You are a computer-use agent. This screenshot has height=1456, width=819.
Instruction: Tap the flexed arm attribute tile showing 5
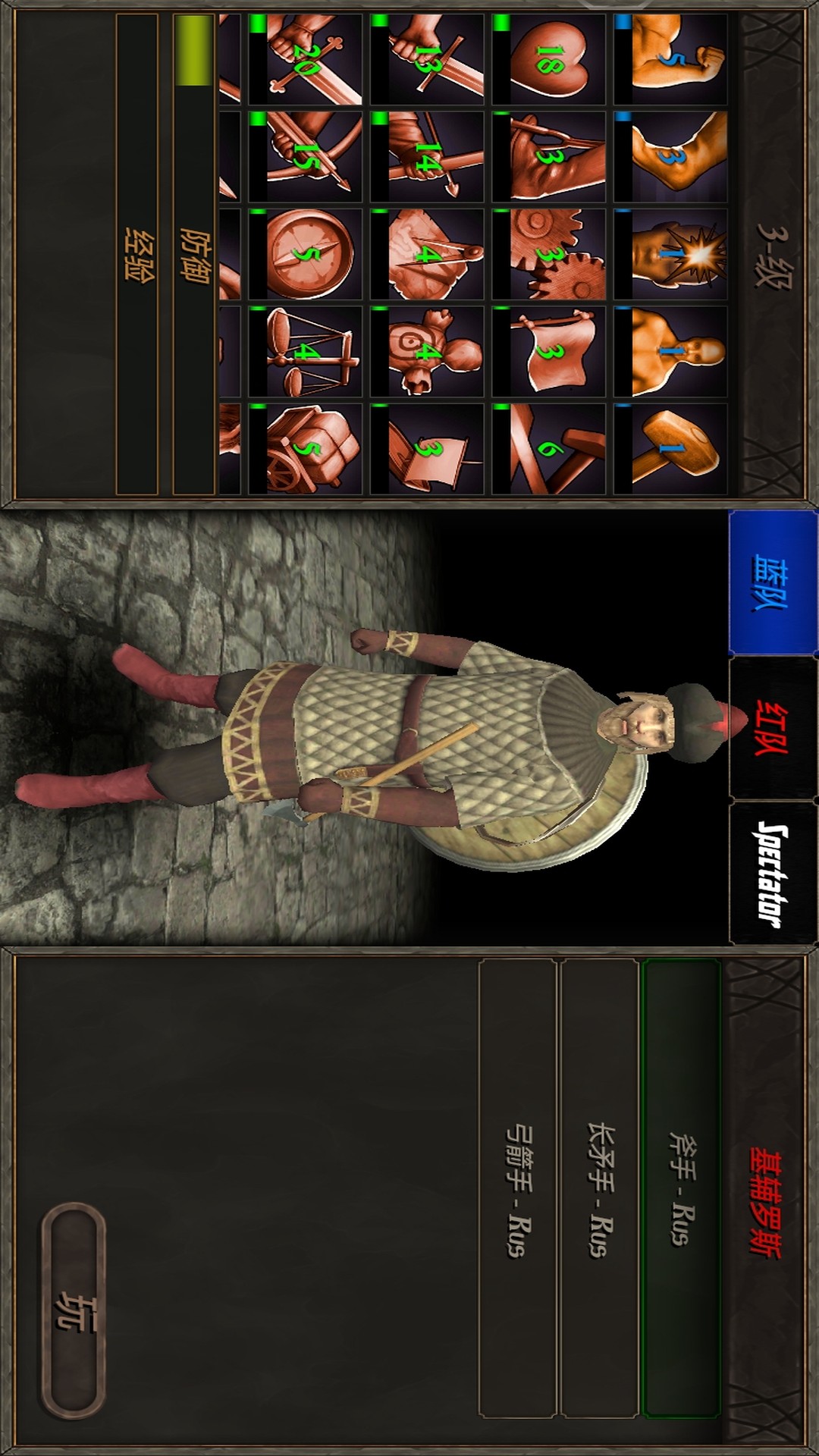click(x=670, y=59)
